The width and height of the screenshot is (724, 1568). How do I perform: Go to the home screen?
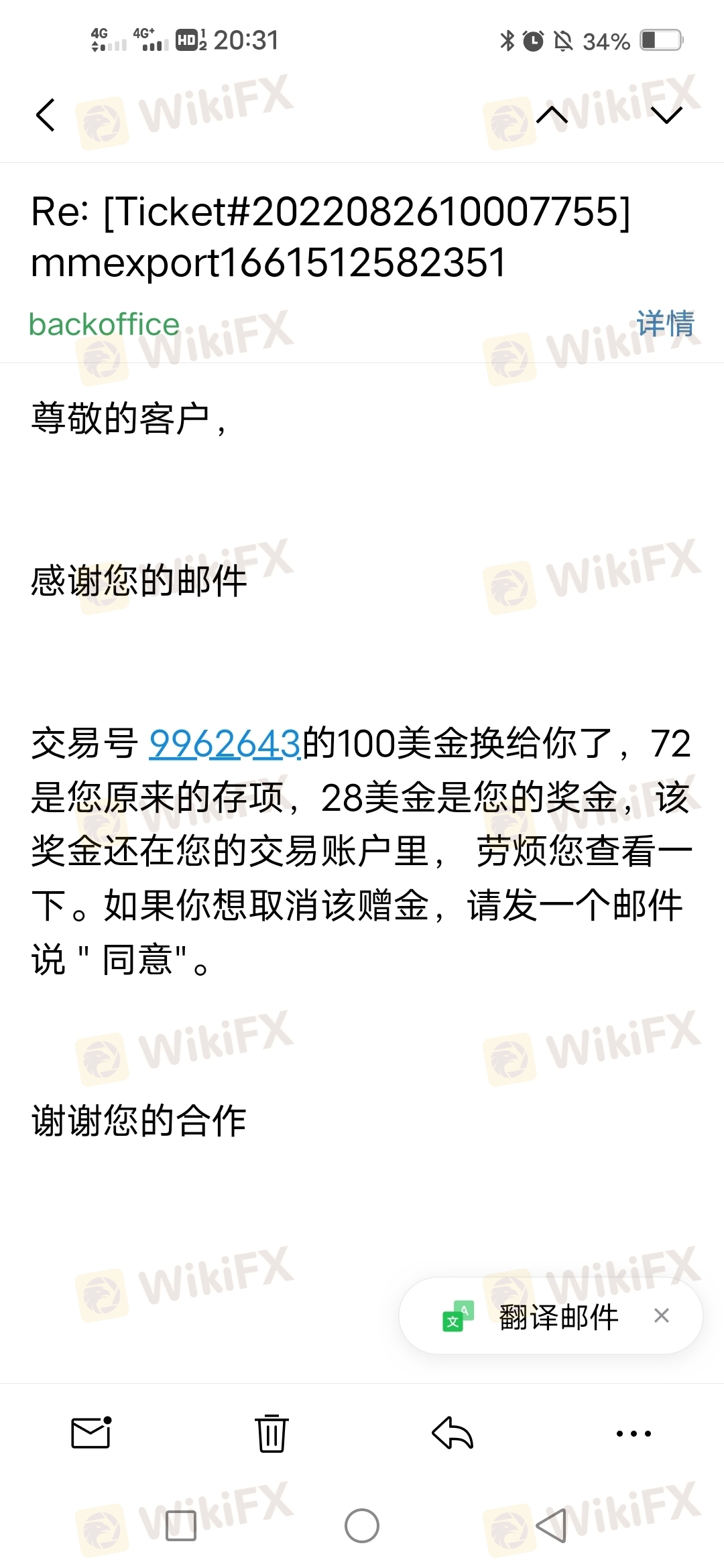362,1526
